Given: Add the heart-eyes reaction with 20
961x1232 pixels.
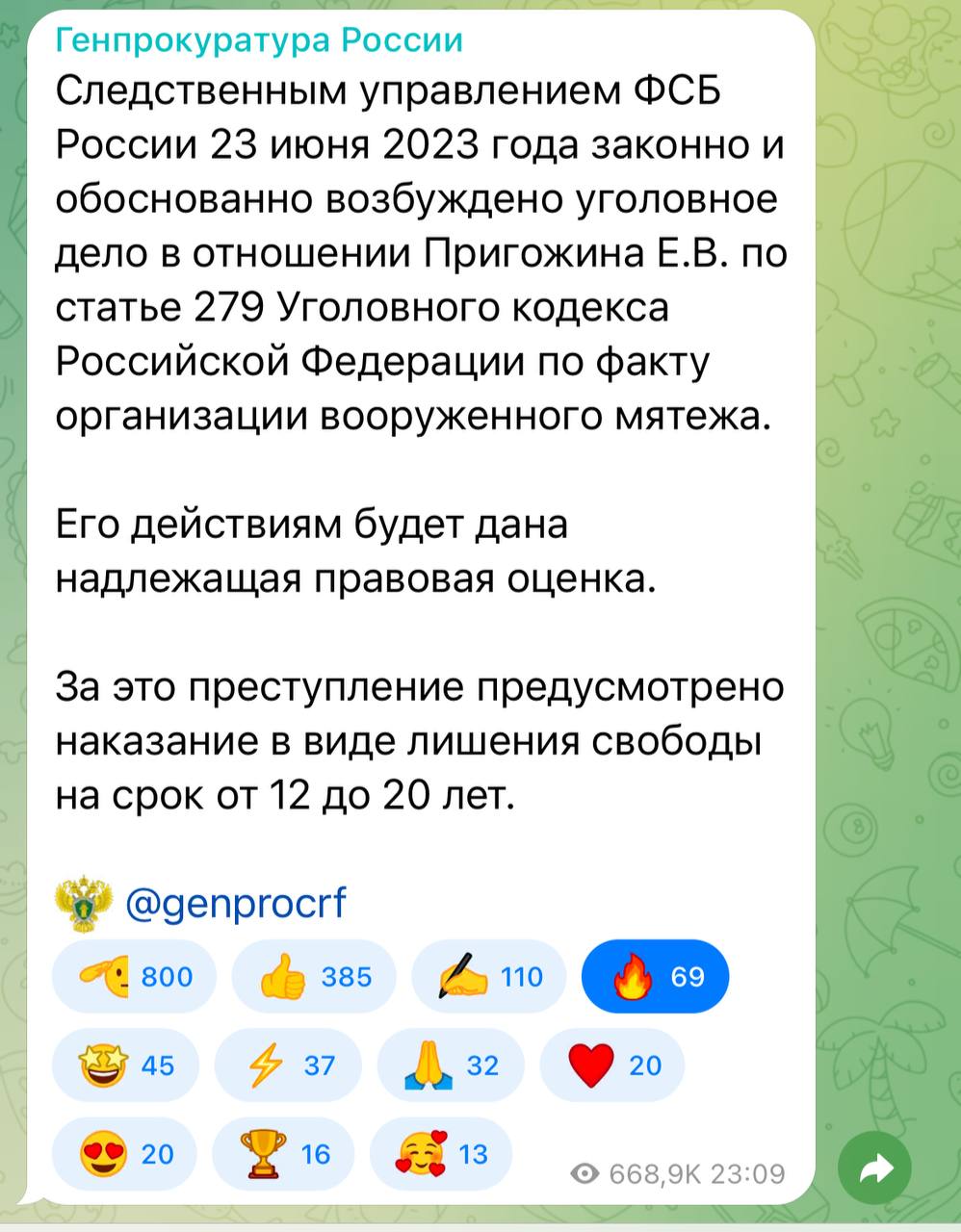Looking at the screenshot, I should coord(124,1153).
